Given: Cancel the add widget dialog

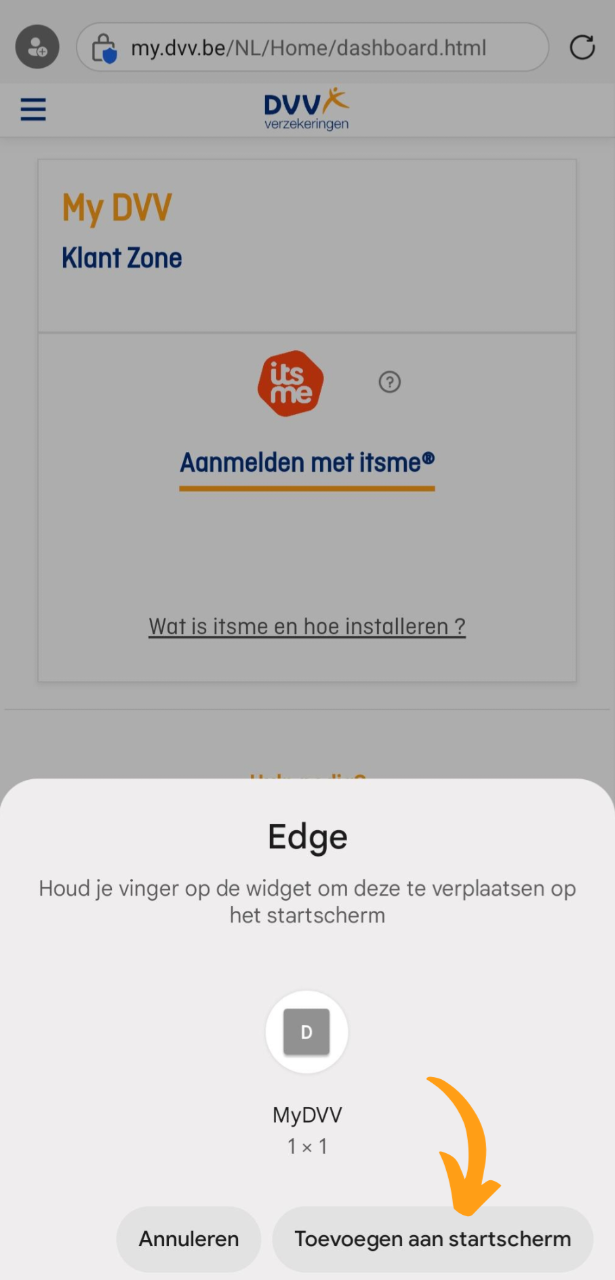Looking at the screenshot, I should [x=188, y=1239].
